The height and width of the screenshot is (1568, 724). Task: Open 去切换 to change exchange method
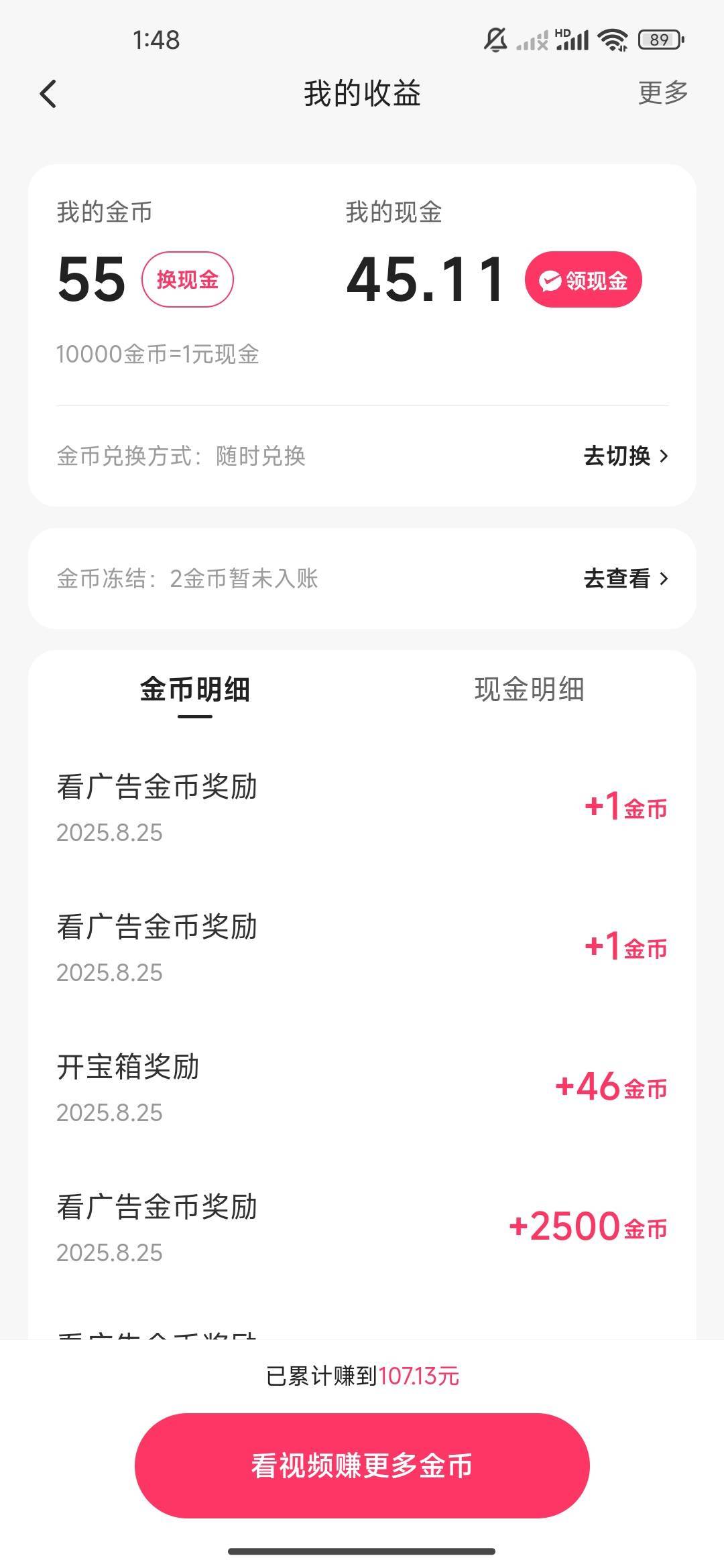click(625, 456)
